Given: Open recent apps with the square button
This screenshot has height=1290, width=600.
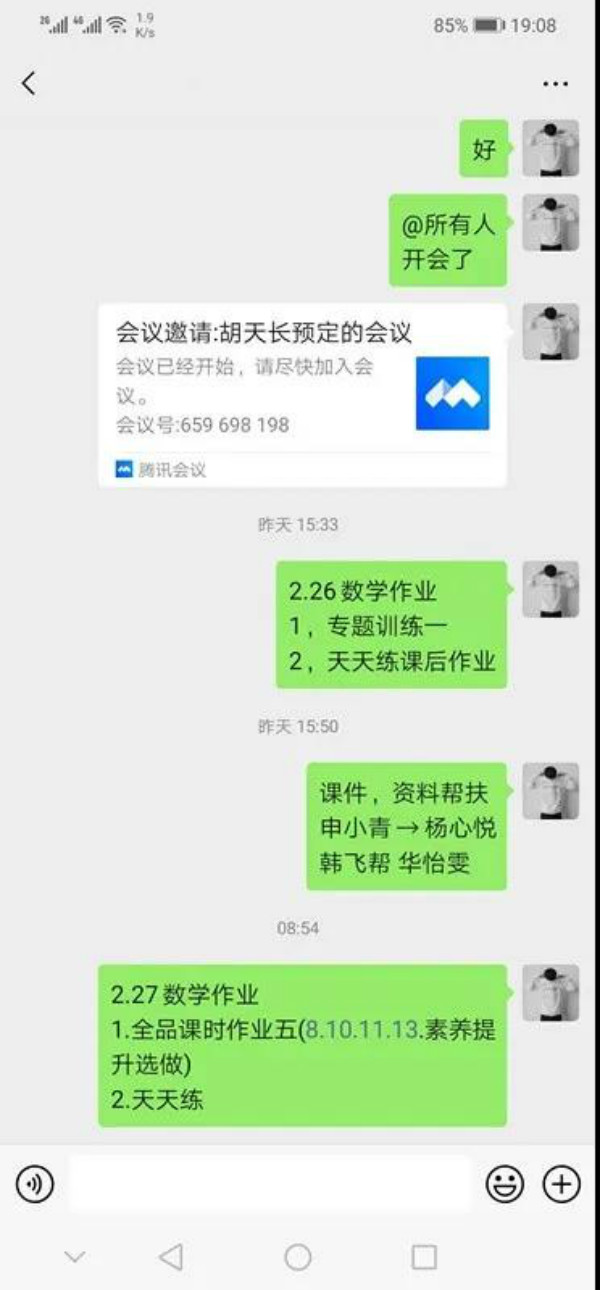Looking at the screenshot, I should [x=424, y=1257].
